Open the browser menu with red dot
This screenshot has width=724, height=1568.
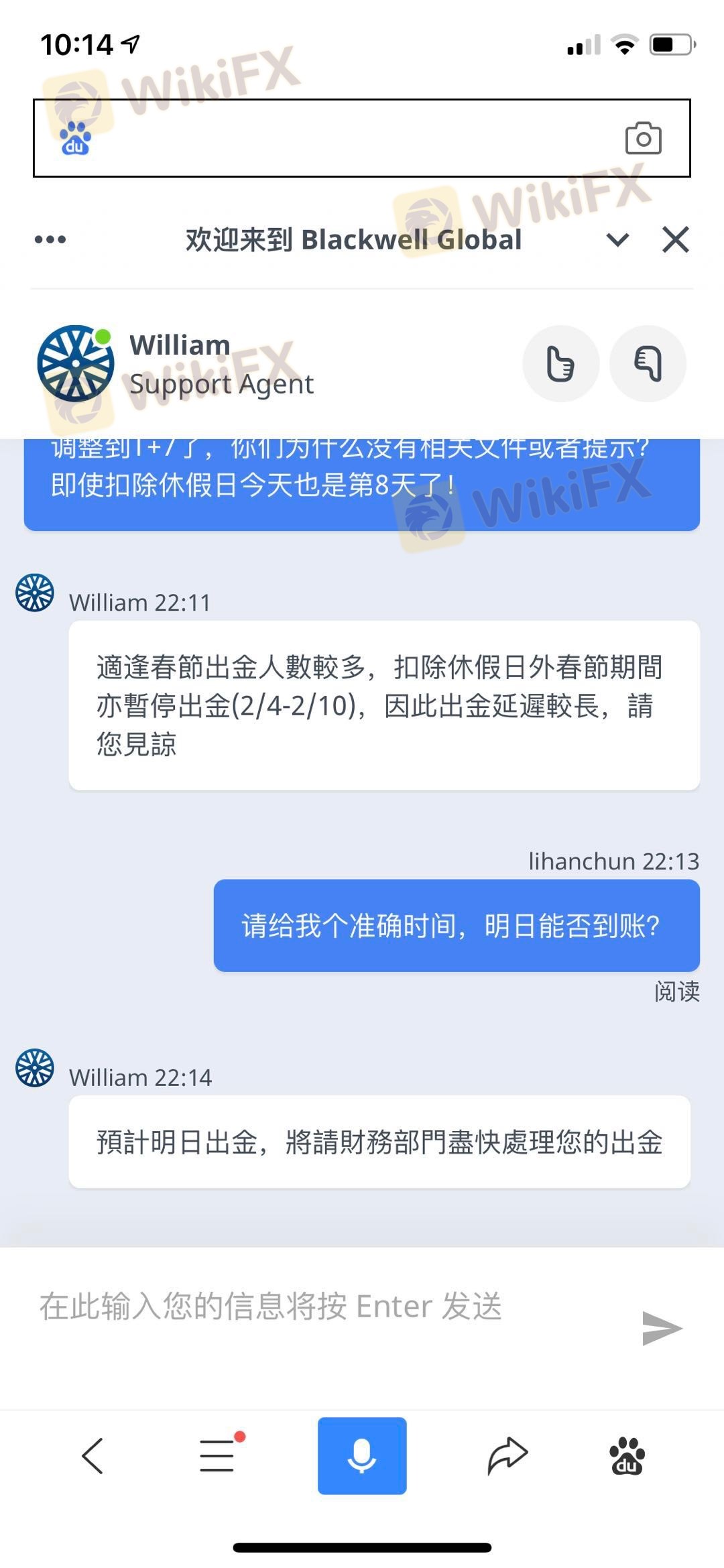pyautogui.click(x=220, y=1454)
